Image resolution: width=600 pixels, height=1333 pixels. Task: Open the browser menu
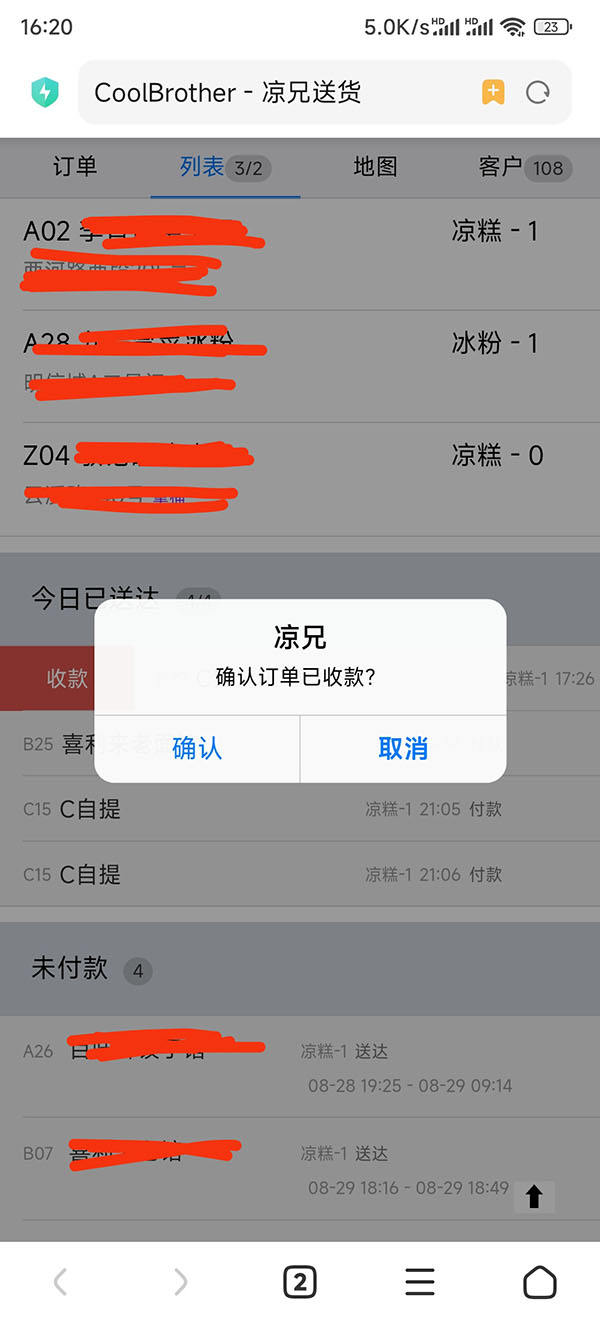tap(420, 1281)
